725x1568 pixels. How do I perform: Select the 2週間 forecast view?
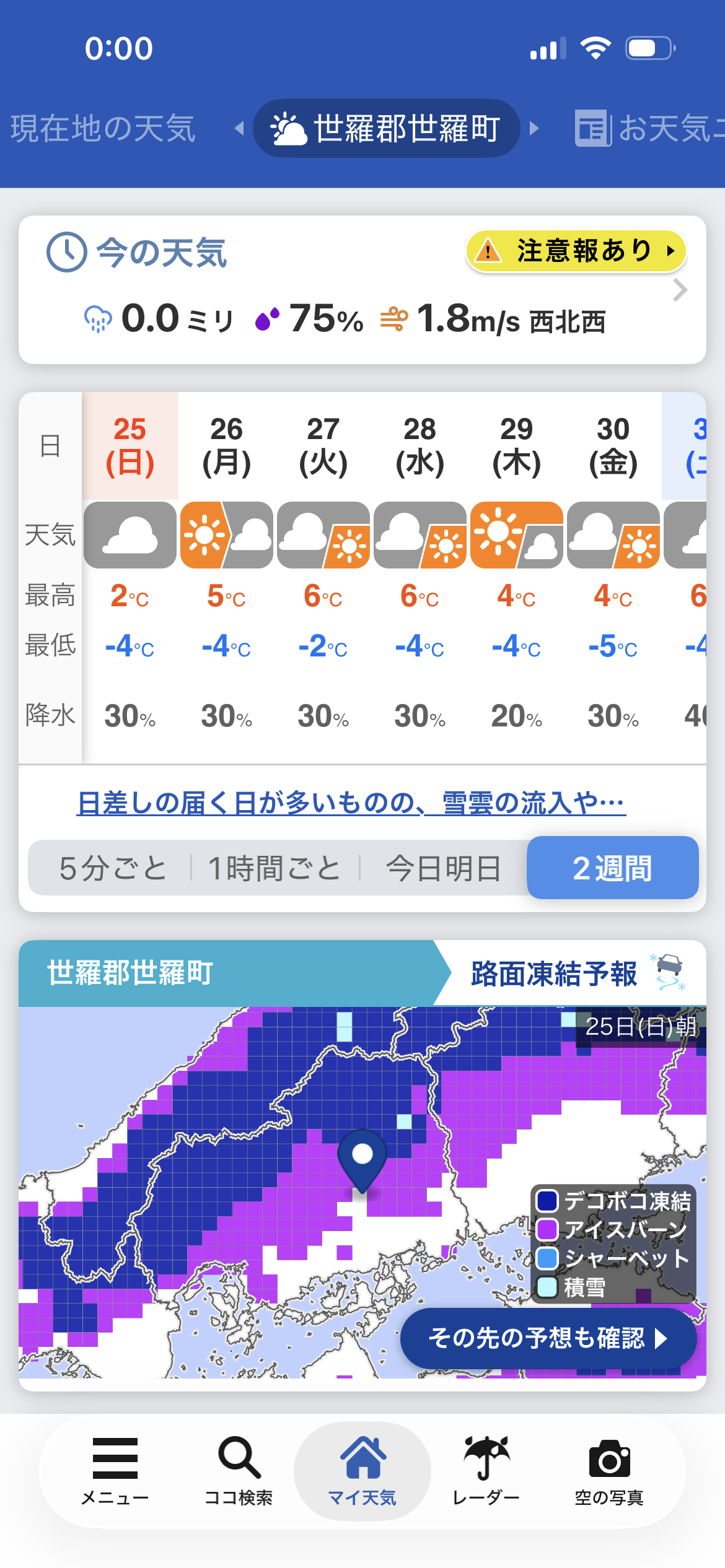tap(612, 868)
